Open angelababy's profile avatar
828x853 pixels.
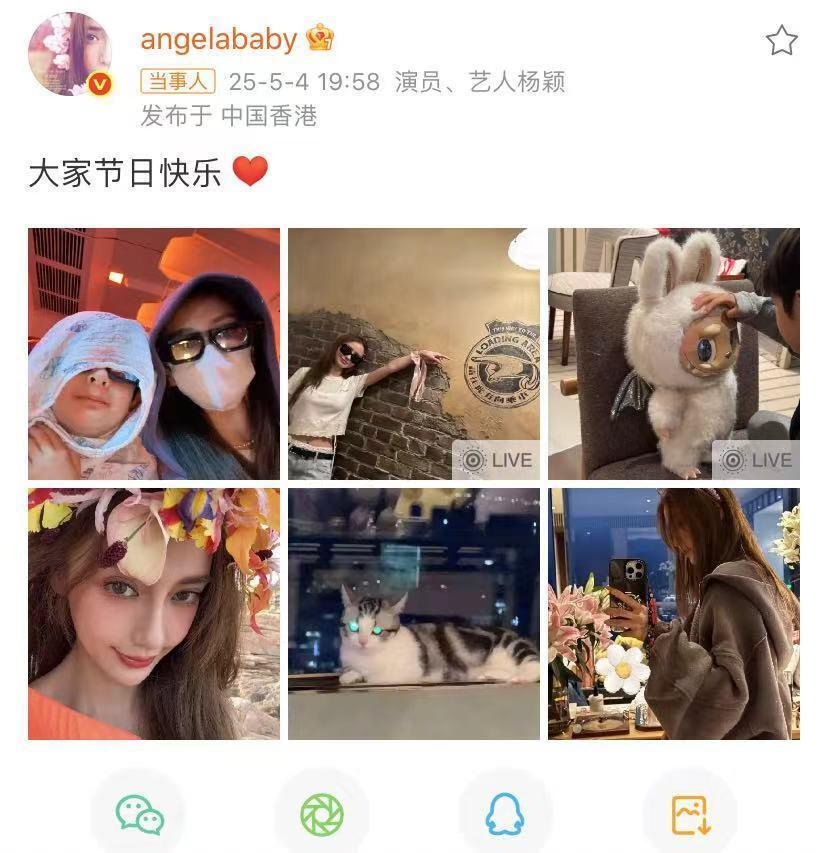tap(70, 54)
